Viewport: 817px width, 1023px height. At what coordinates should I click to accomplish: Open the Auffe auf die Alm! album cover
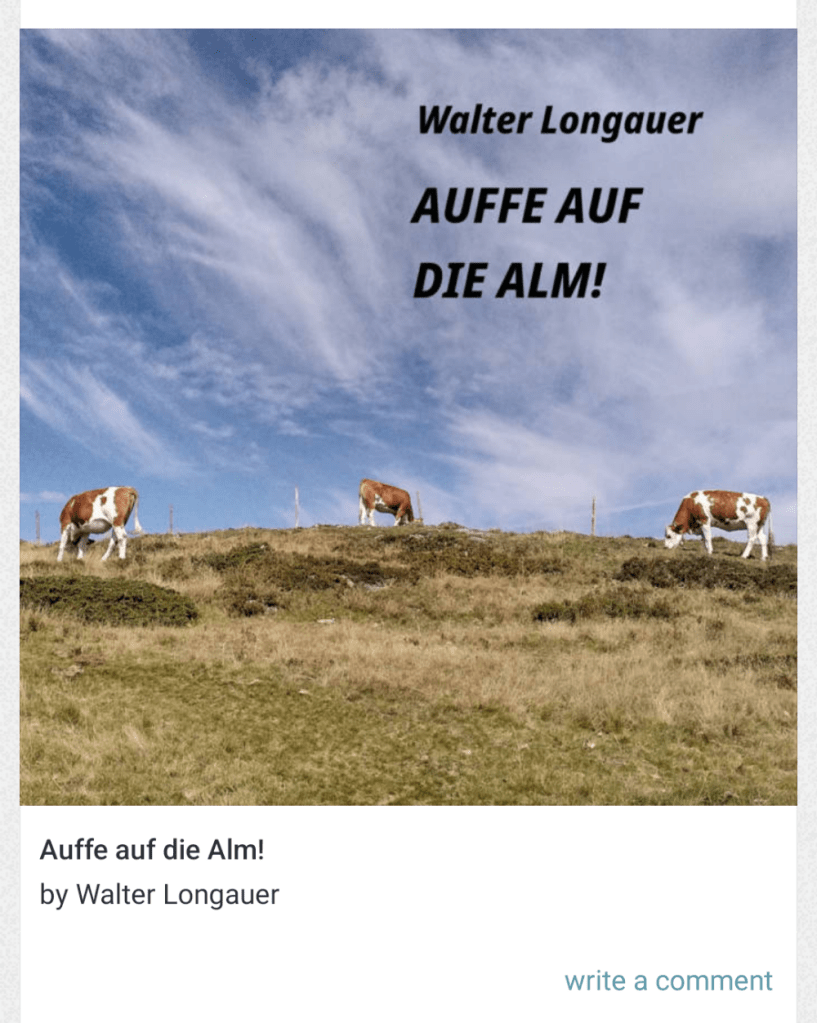point(408,416)
